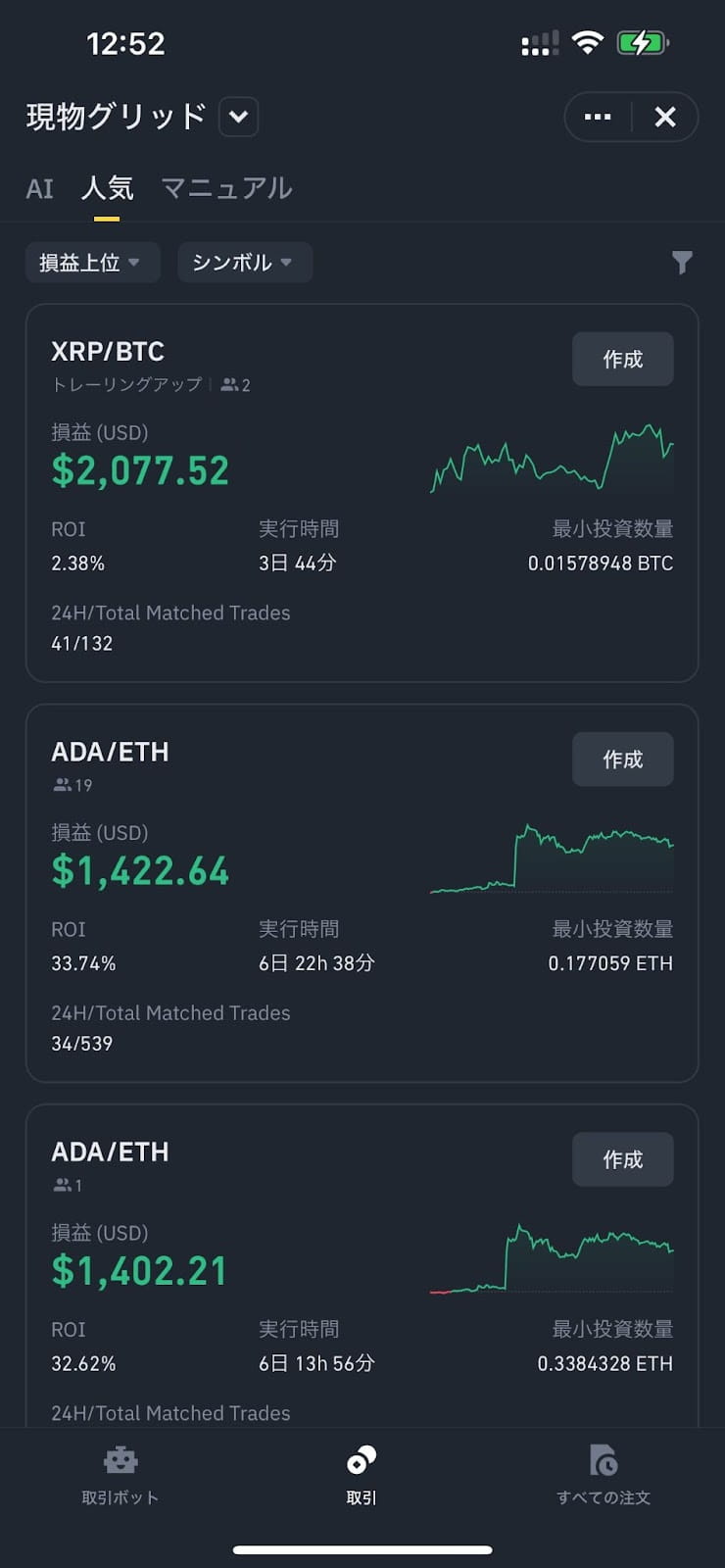Viewport: 725px width, 1568px height.
Task: Create a grid from the $1,422.64 ADA/ETH card
Action: click(622, 759)
